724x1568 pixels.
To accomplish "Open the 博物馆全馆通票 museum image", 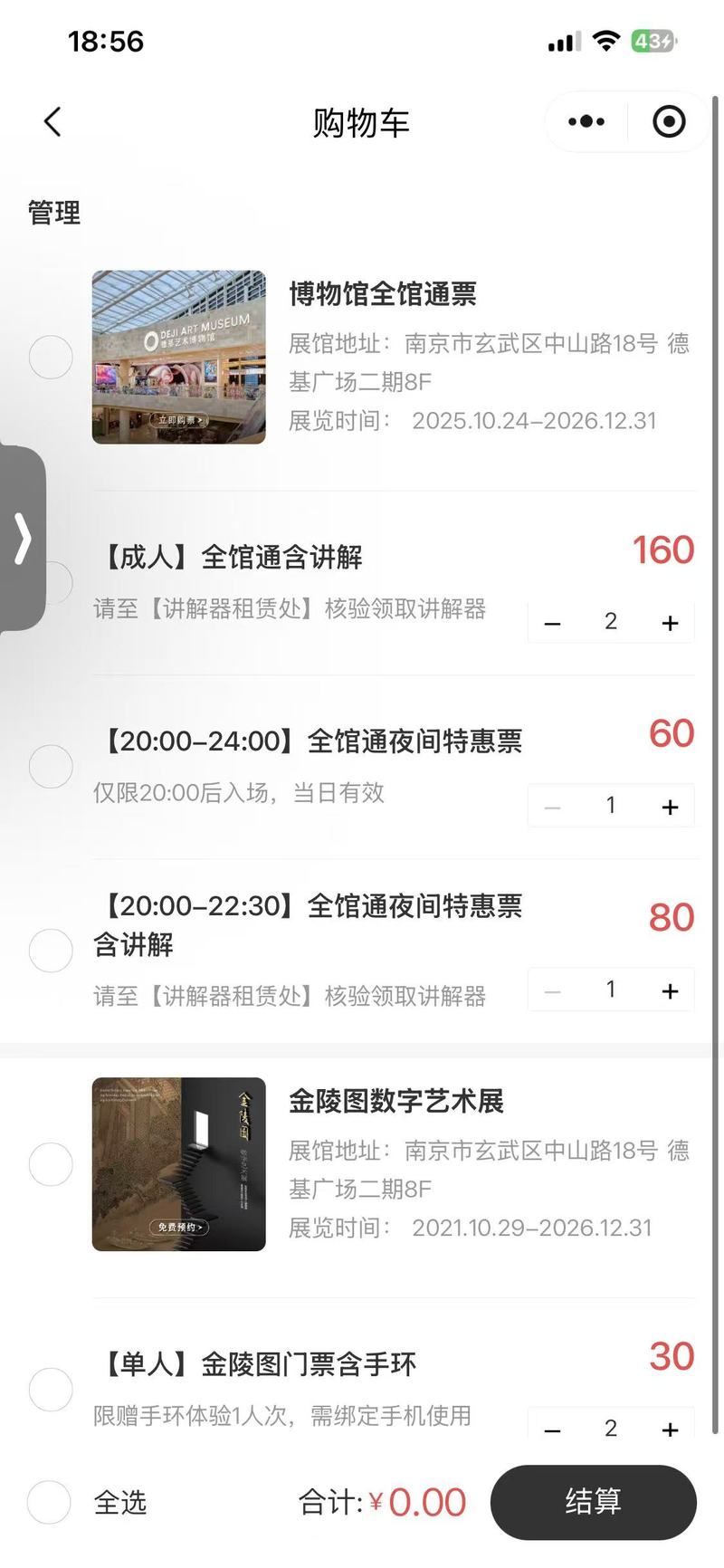I will point(179,357).
